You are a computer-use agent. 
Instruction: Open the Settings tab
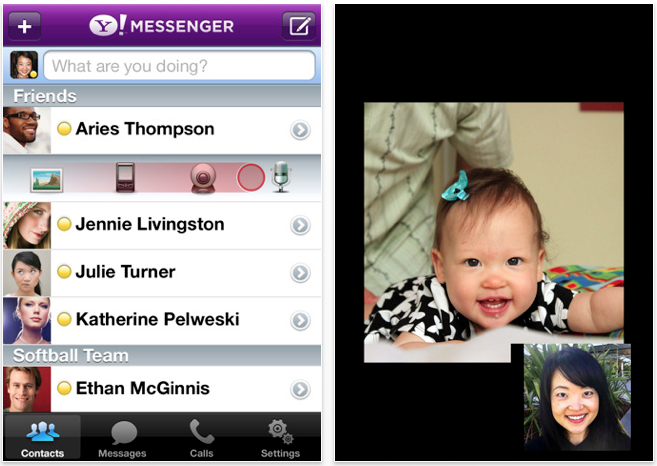coord(280,439)
